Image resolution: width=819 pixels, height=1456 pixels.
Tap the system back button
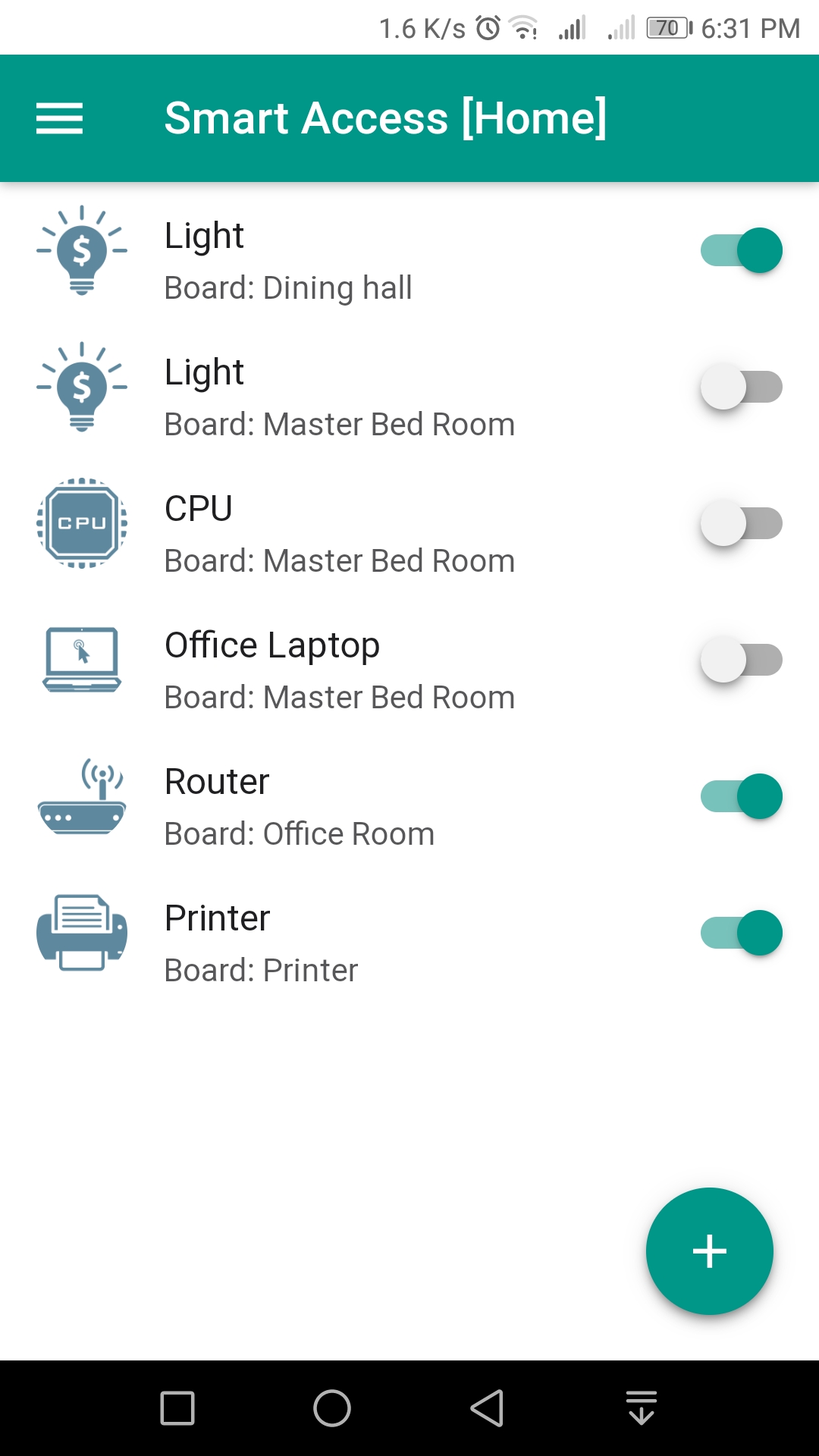pyautogui.click(x=487, y=1408)
